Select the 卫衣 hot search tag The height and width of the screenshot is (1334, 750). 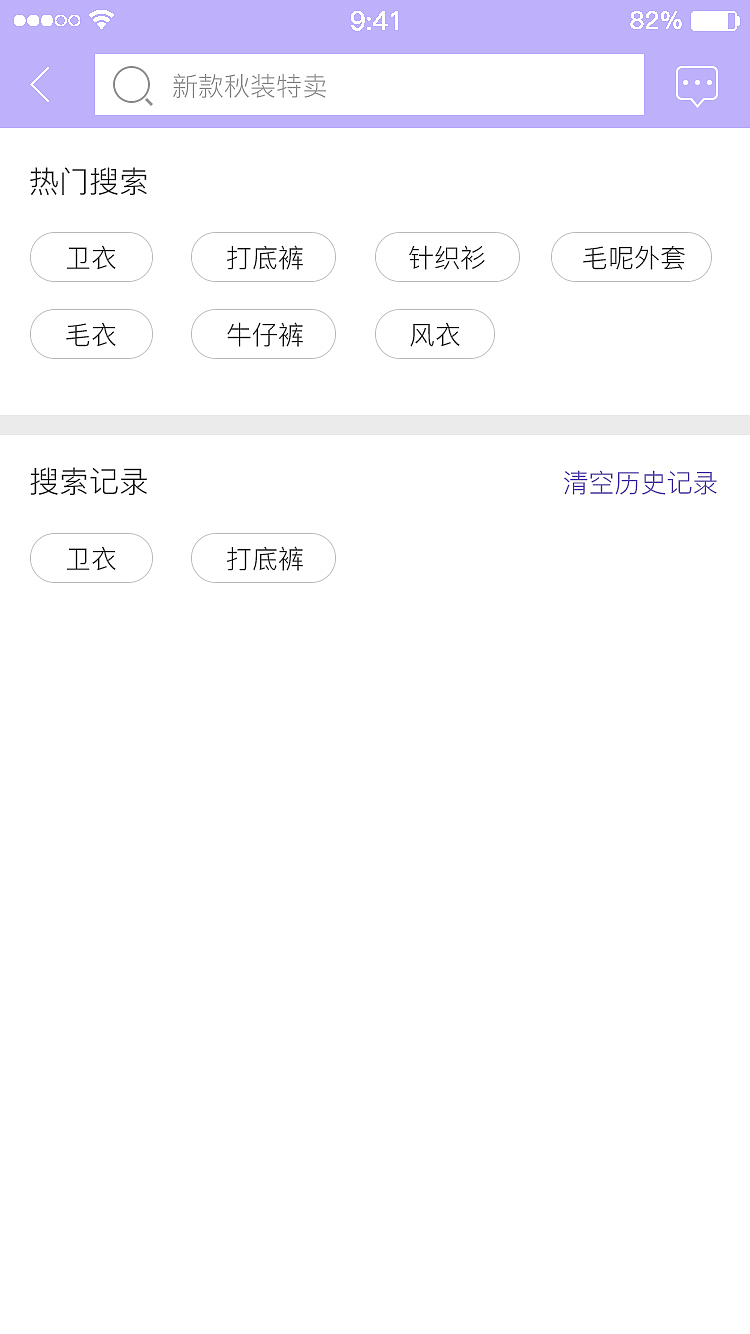pos(91,257)
